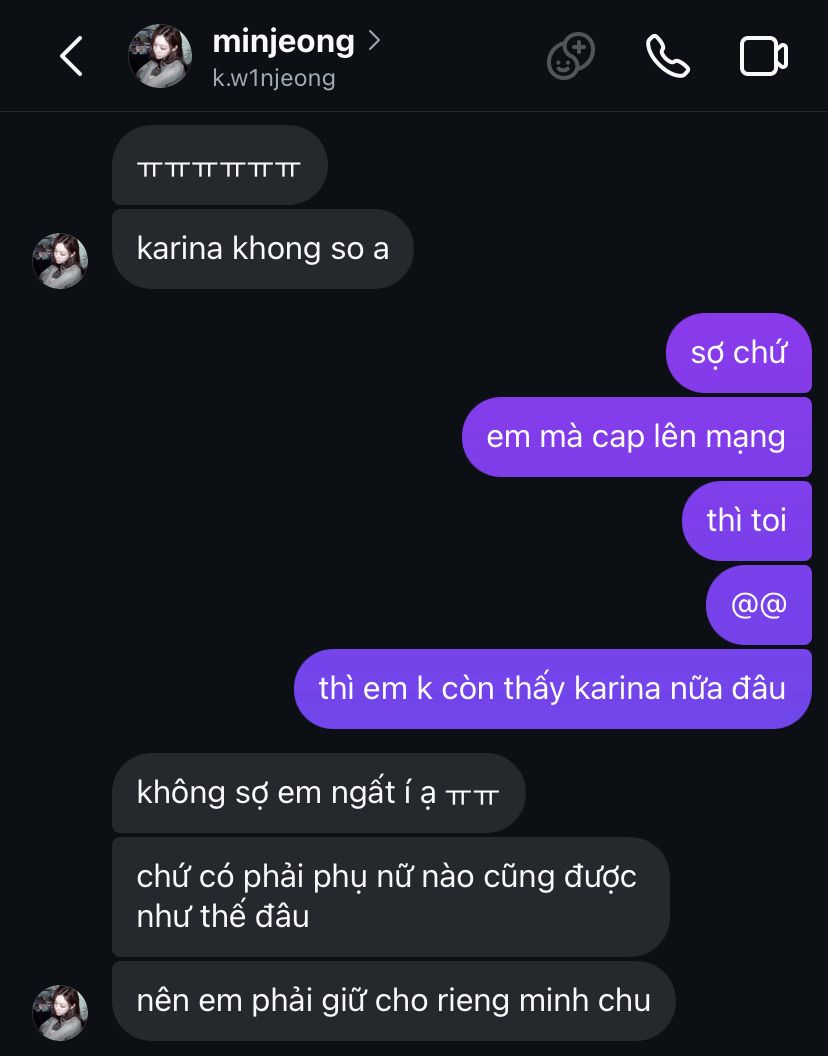Tap minjeong's avatar in the header
Image resolution: width=828 pixels, height=1056 pixels.
160,56
